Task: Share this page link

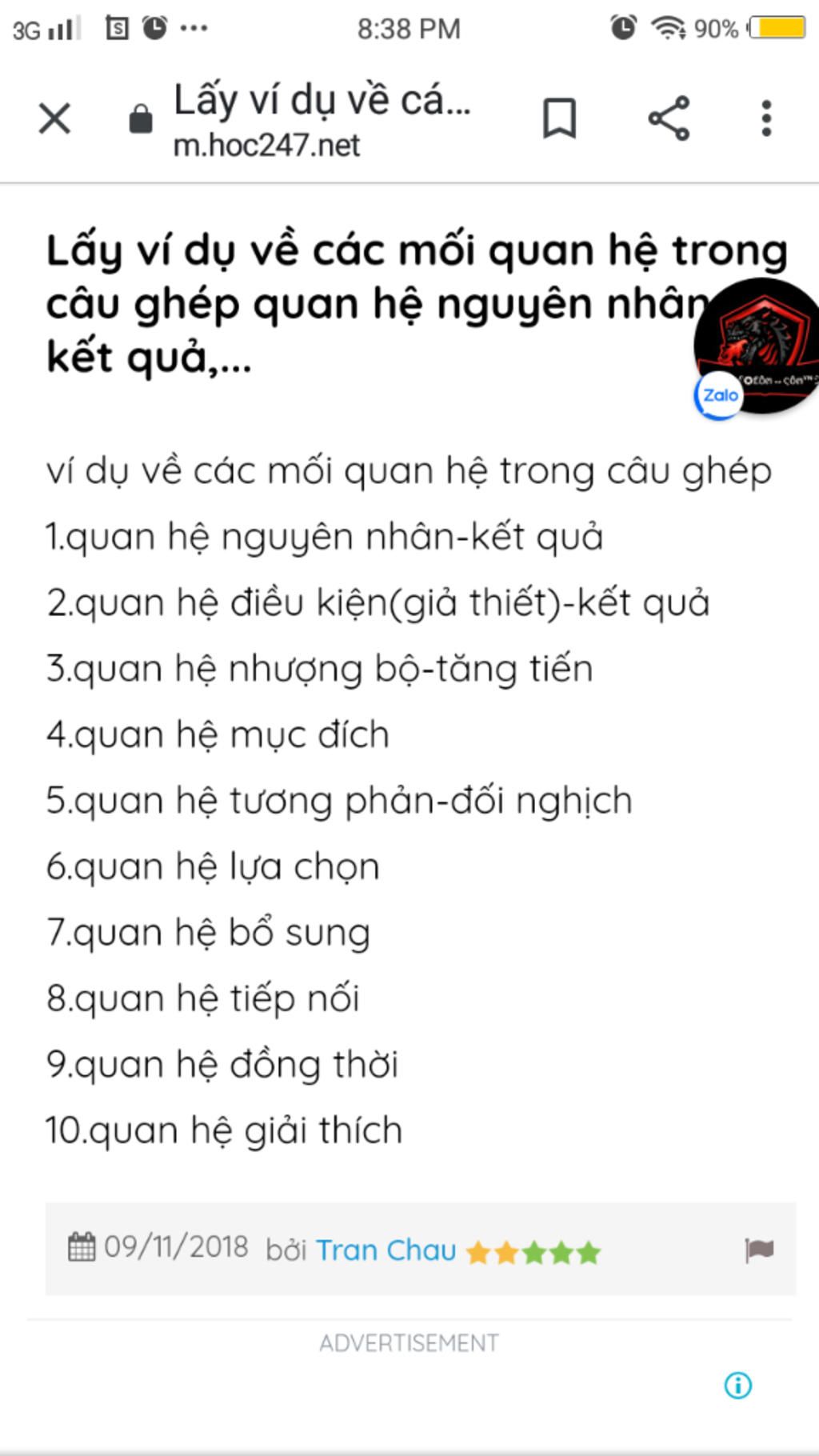Action: (x=669, y=119)
